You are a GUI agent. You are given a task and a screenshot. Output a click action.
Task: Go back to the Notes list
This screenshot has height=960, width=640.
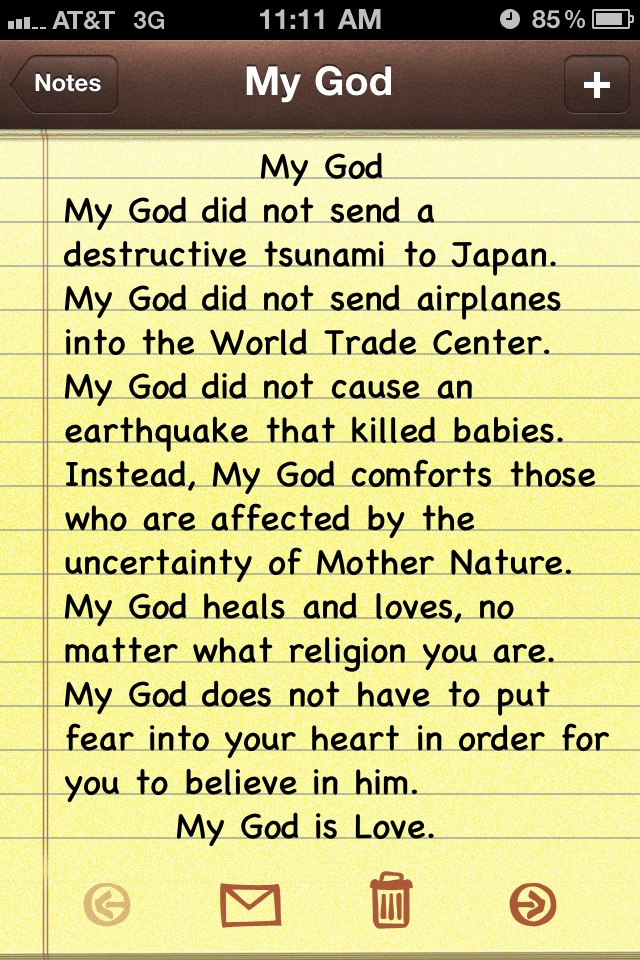click(x=66, y=83)
